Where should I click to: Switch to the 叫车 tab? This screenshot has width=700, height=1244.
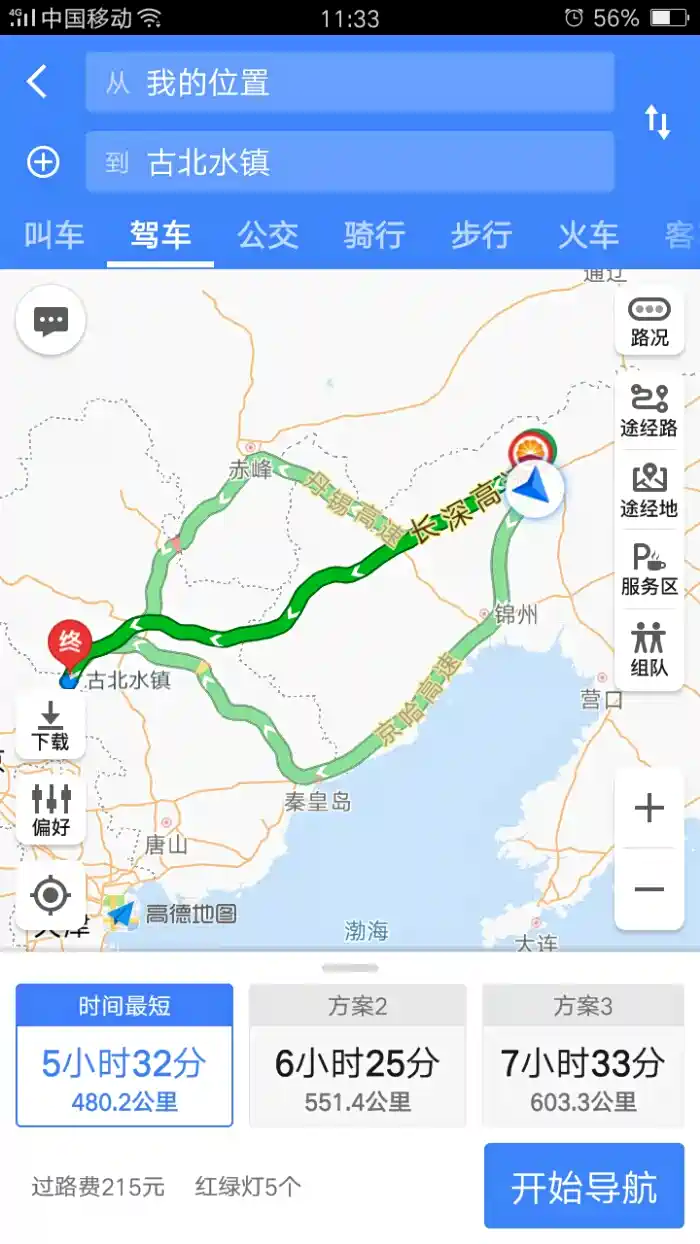pos(54,236)
